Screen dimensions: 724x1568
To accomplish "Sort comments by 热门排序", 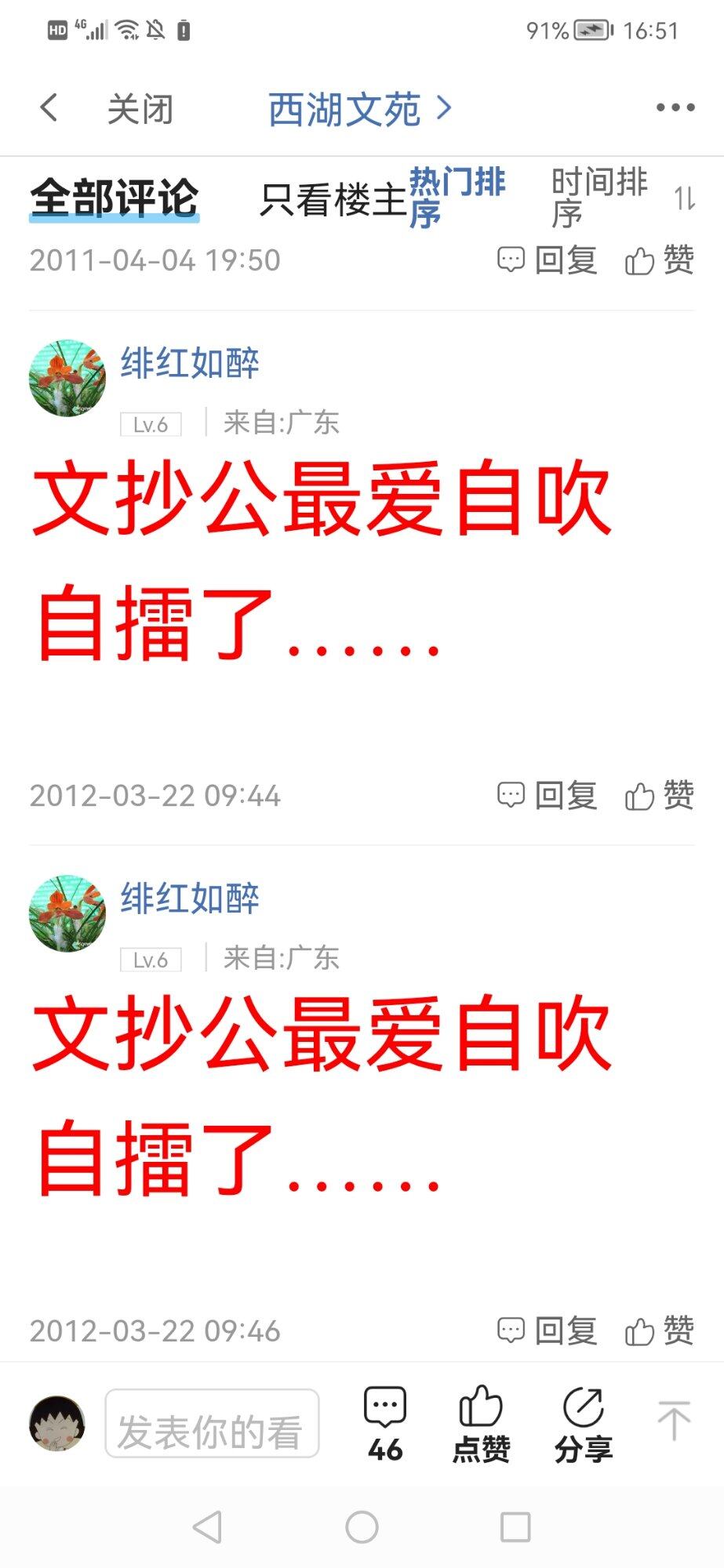I will pos(457,198).
